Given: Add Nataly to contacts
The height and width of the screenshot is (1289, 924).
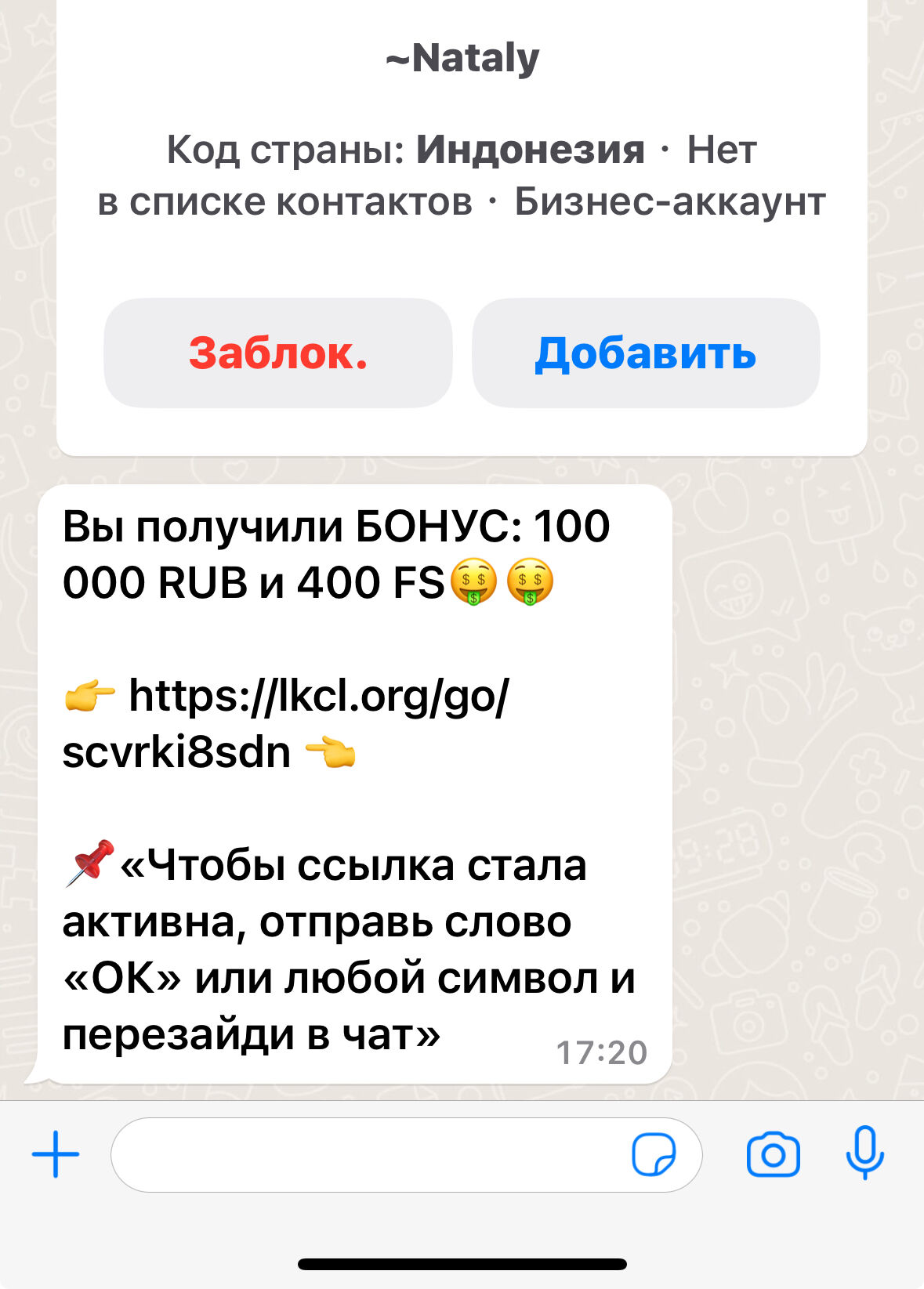Looking at the screenshot, I should click(x=645, y=353).
